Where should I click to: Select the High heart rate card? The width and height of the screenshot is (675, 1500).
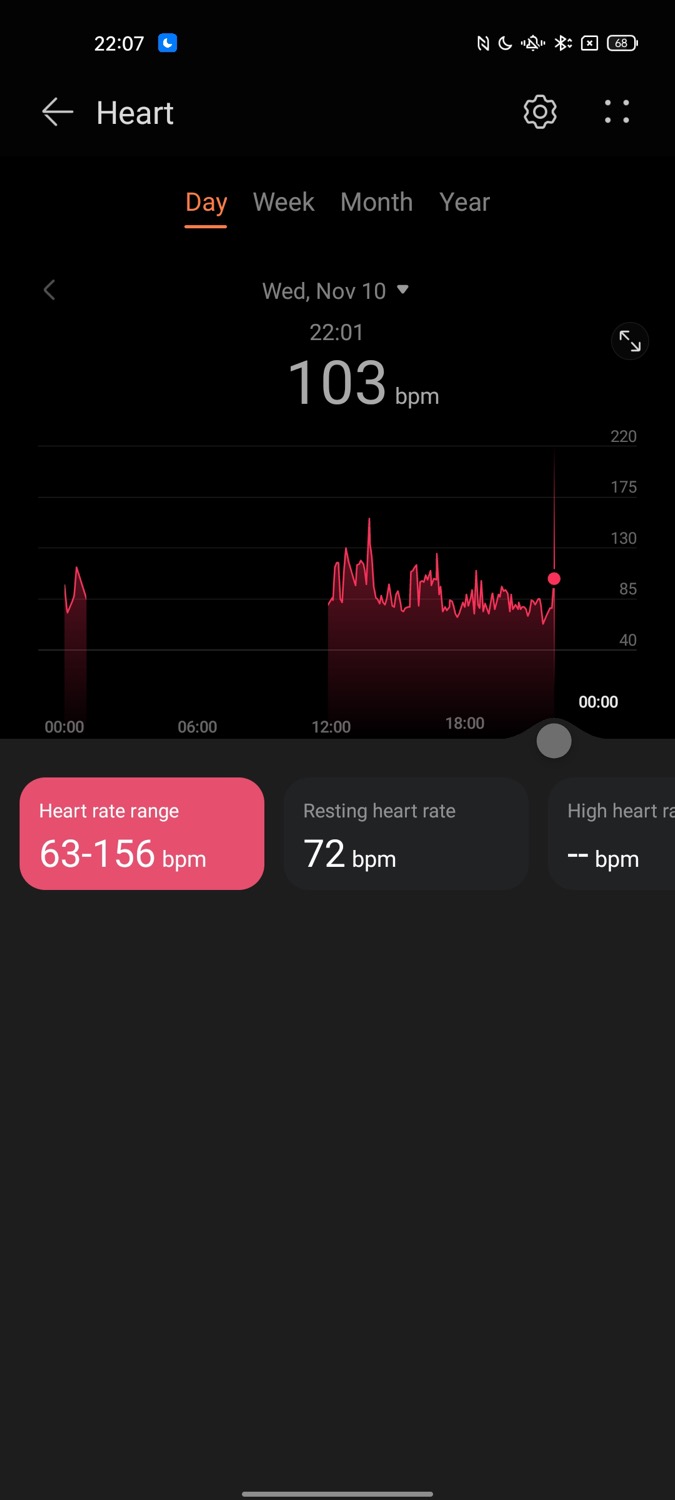pyautogui.click(x=612, y=834)
